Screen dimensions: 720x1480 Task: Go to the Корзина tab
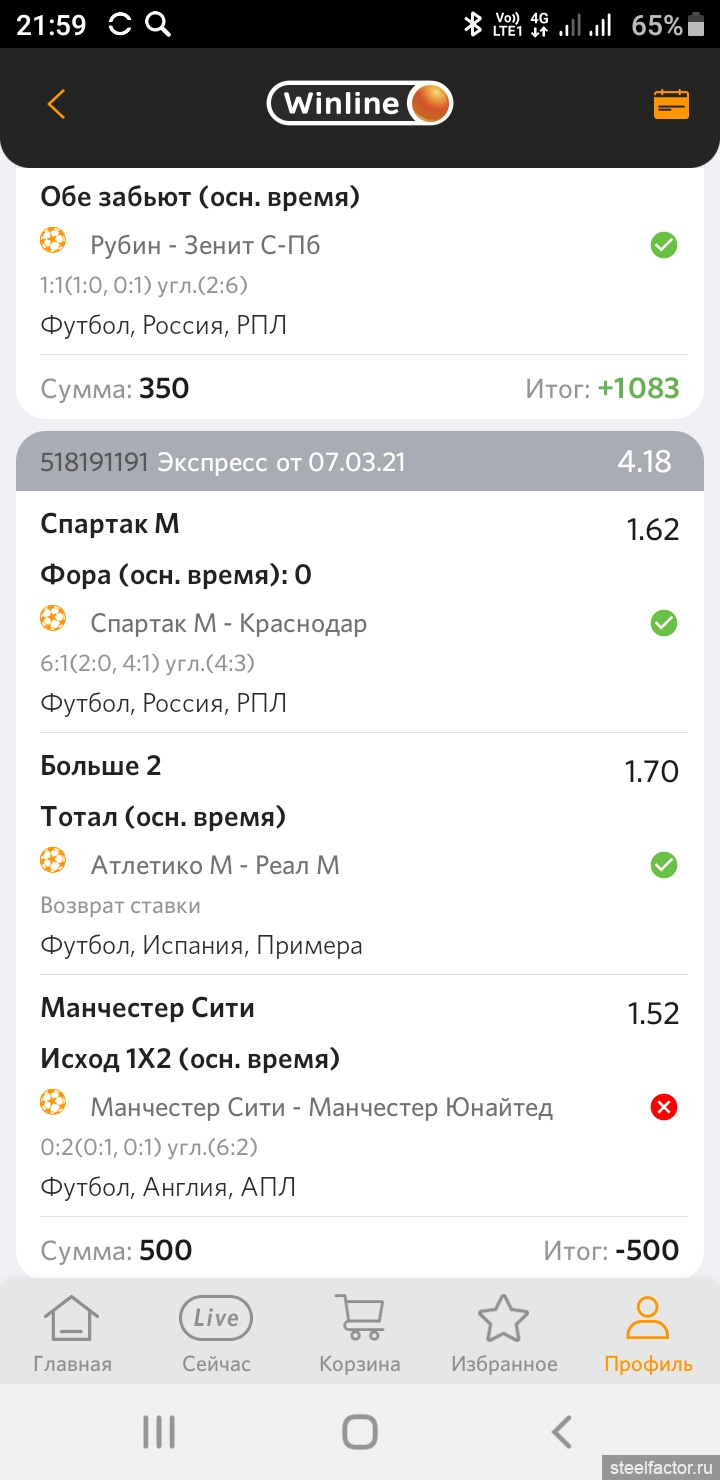tap(360, 1334)
